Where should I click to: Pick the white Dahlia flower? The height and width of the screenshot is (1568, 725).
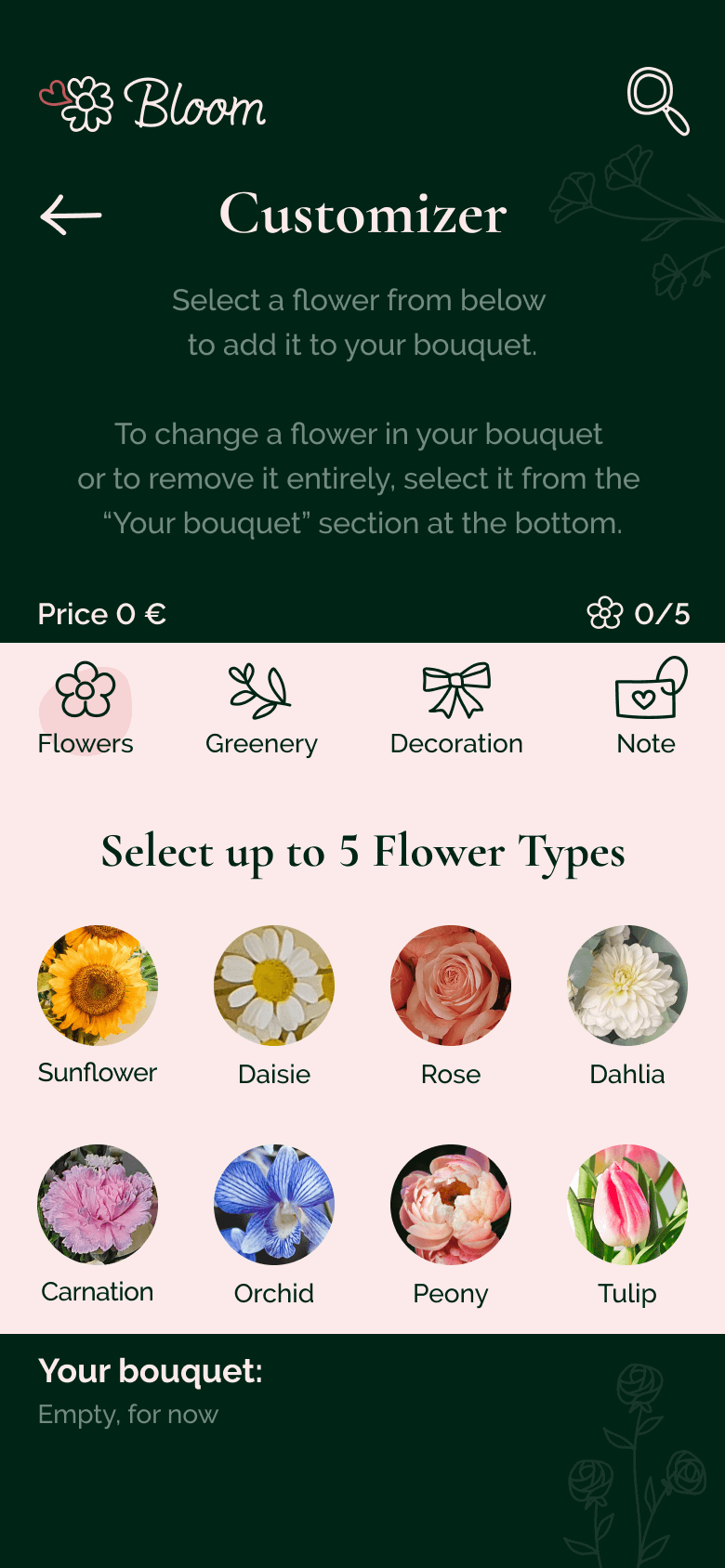click(626, 986)
